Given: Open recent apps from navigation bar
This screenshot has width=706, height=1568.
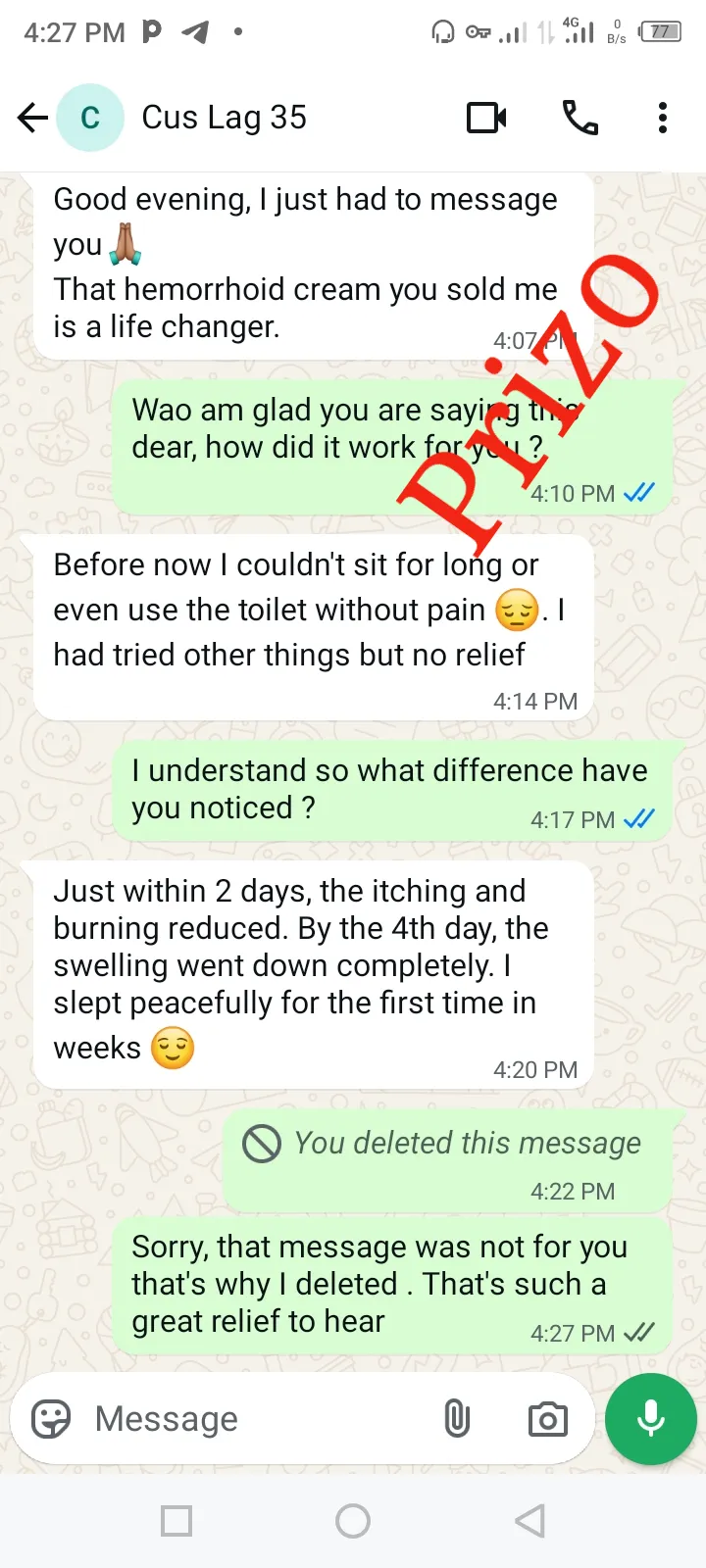Looking at the screenshot, I should [176, 1521].
